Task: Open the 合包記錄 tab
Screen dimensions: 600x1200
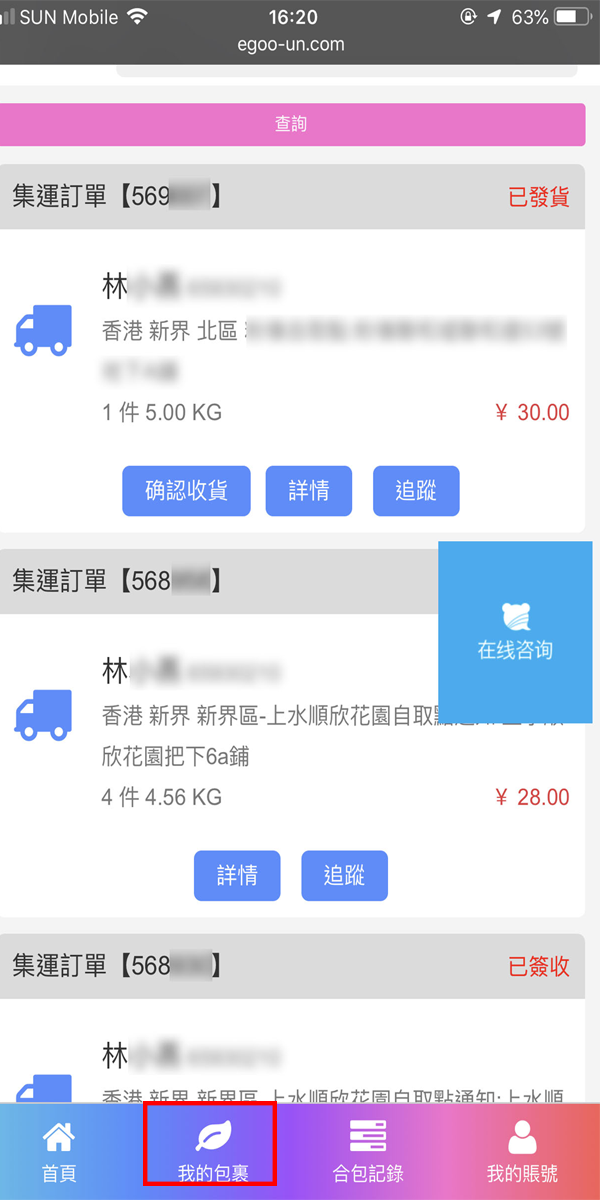Action: coord(368,1152)
